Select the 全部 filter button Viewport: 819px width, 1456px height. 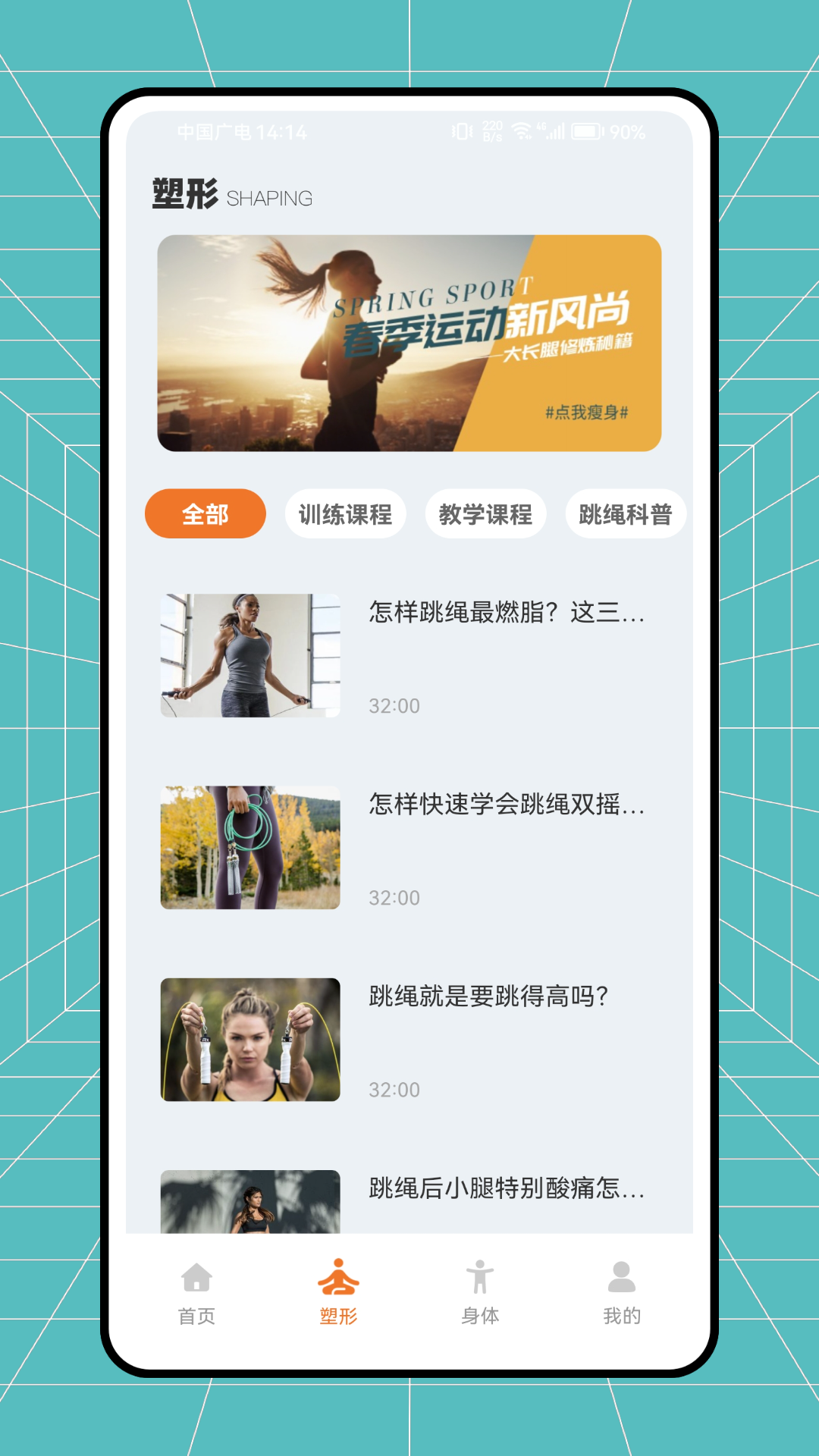206,513
